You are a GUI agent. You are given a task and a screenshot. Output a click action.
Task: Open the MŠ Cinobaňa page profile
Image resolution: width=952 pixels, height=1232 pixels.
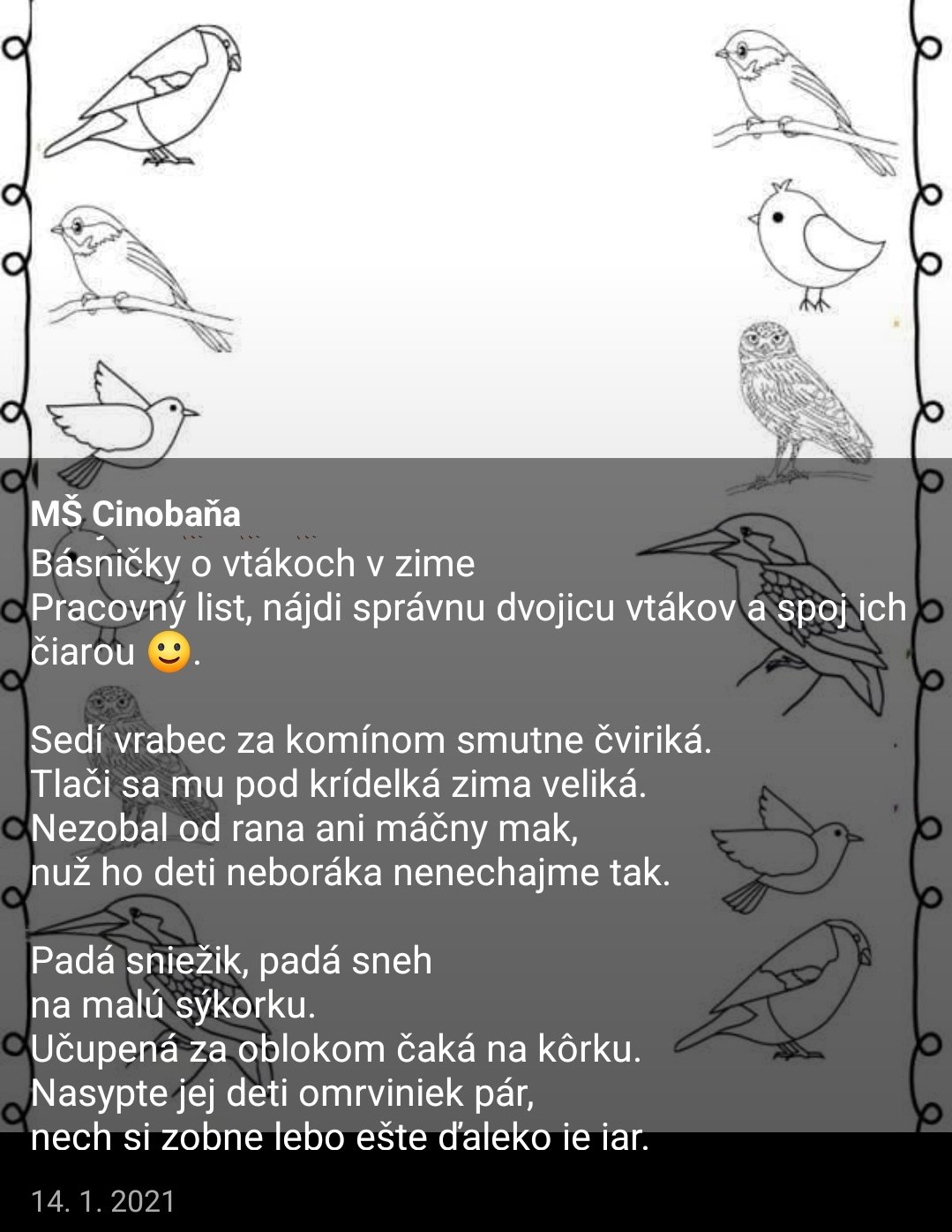click(x=135, y=514)
